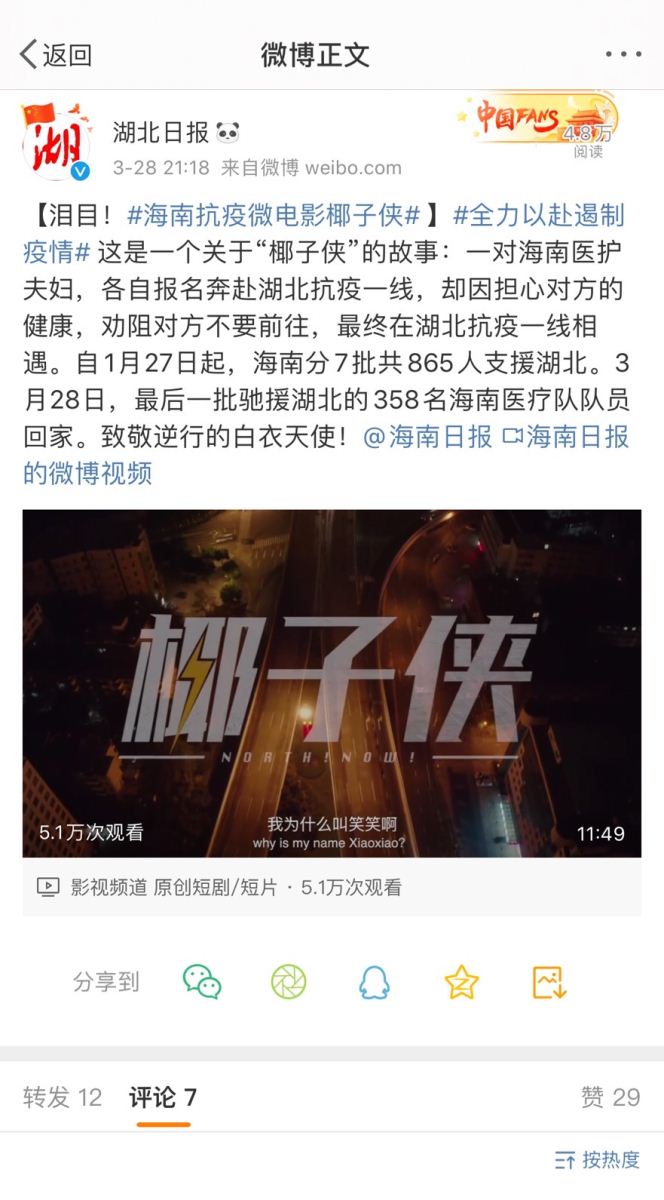Open the @海南日报 mention
Viewport: 664px width, 1200px height.
coord(427,436)
